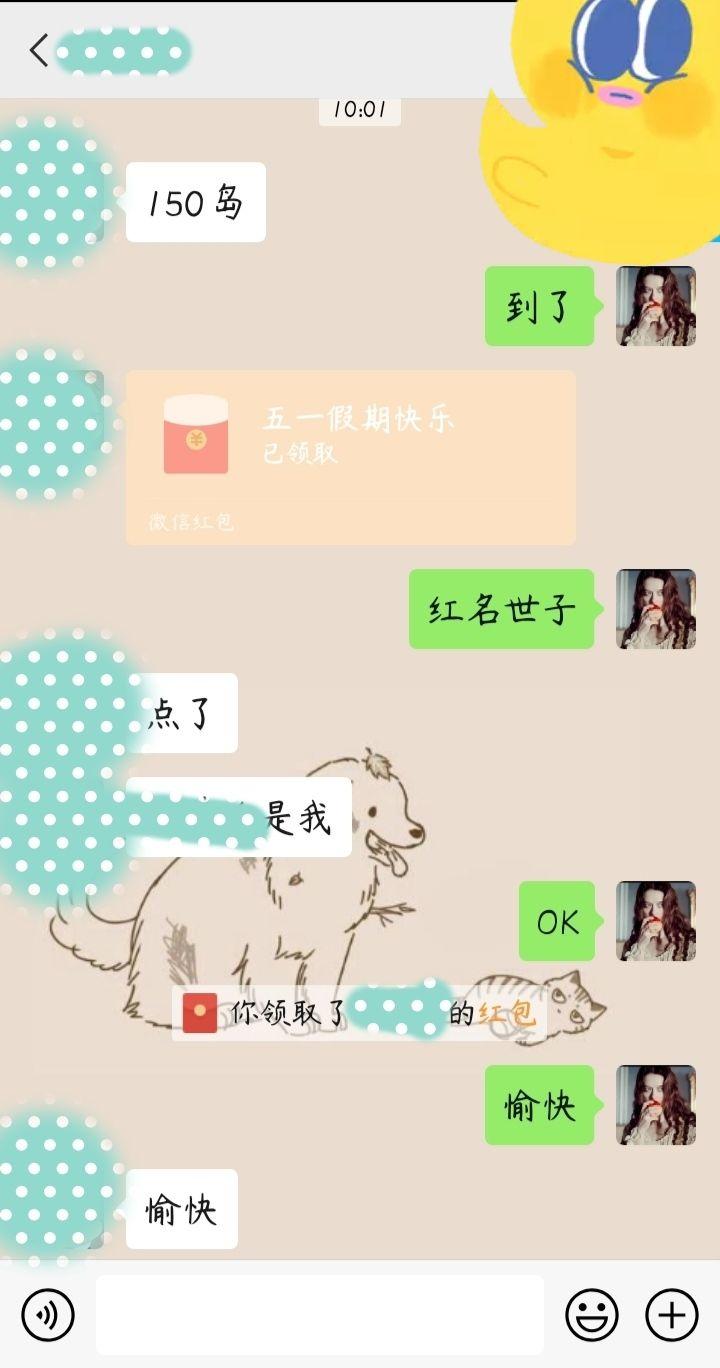Go back from this chat
The image size is (720, 1368).
(38, 50)
